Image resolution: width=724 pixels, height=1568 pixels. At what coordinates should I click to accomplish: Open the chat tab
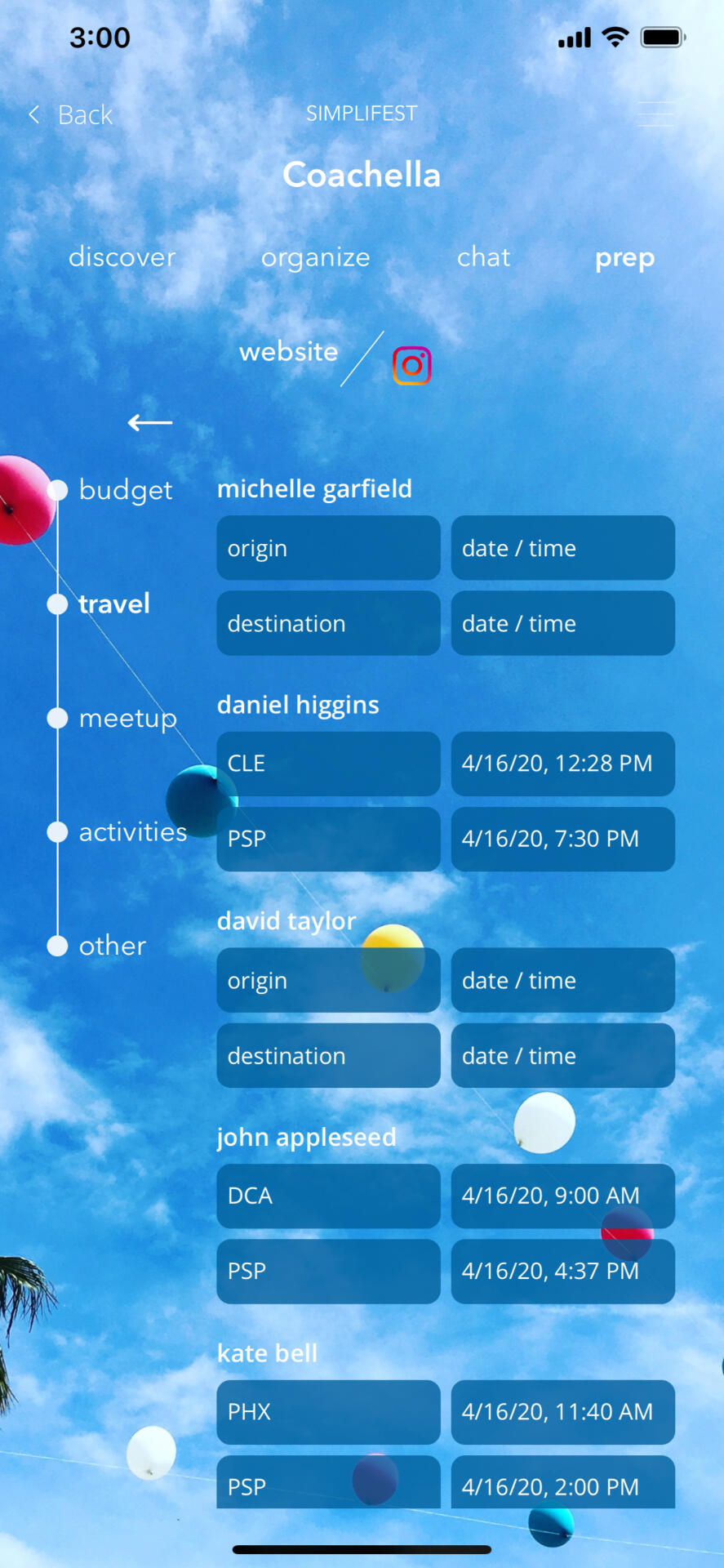click(x=483, y=257)
